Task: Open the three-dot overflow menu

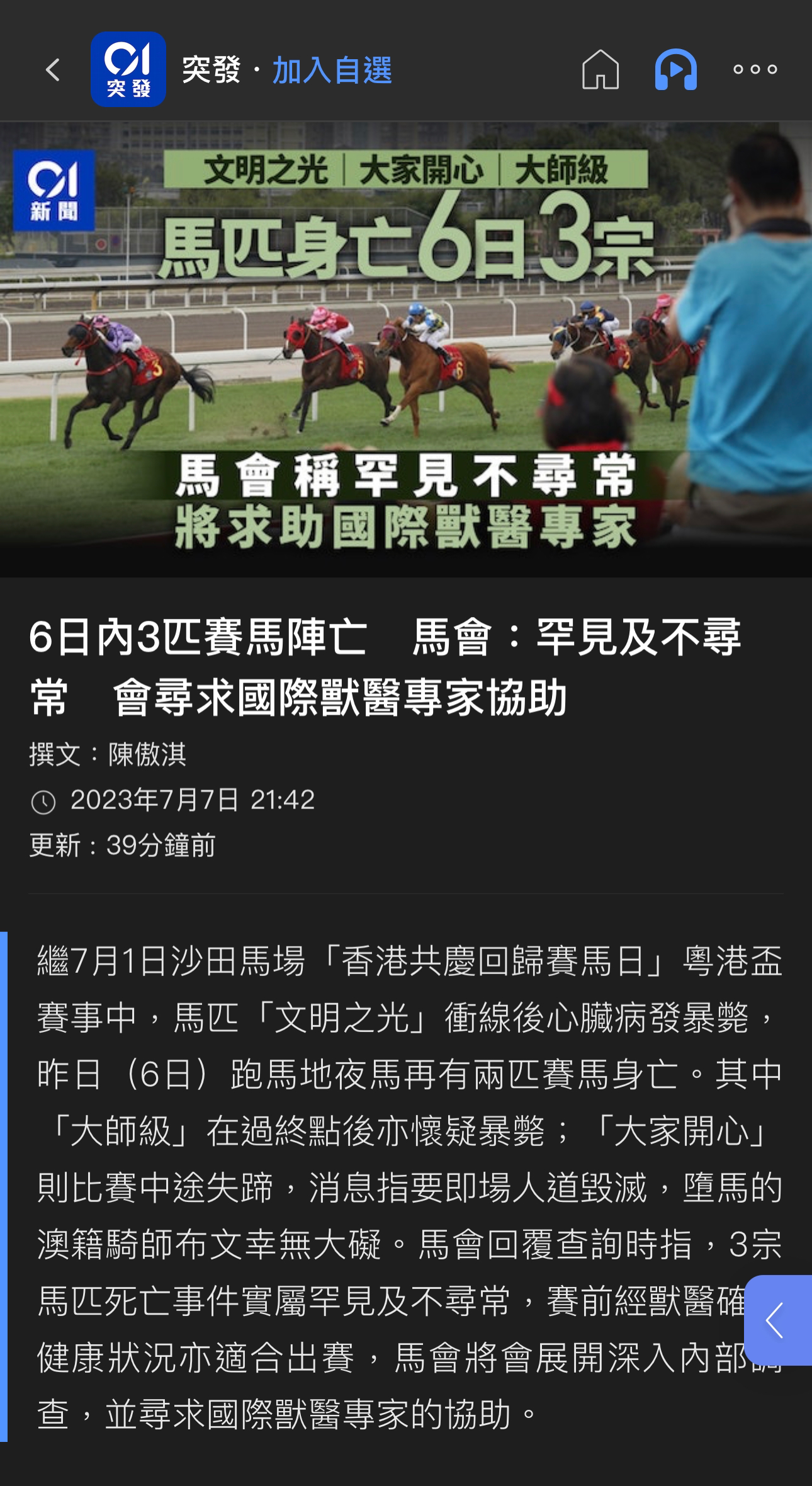Action: pyautogui.click(x=755, y=70)
